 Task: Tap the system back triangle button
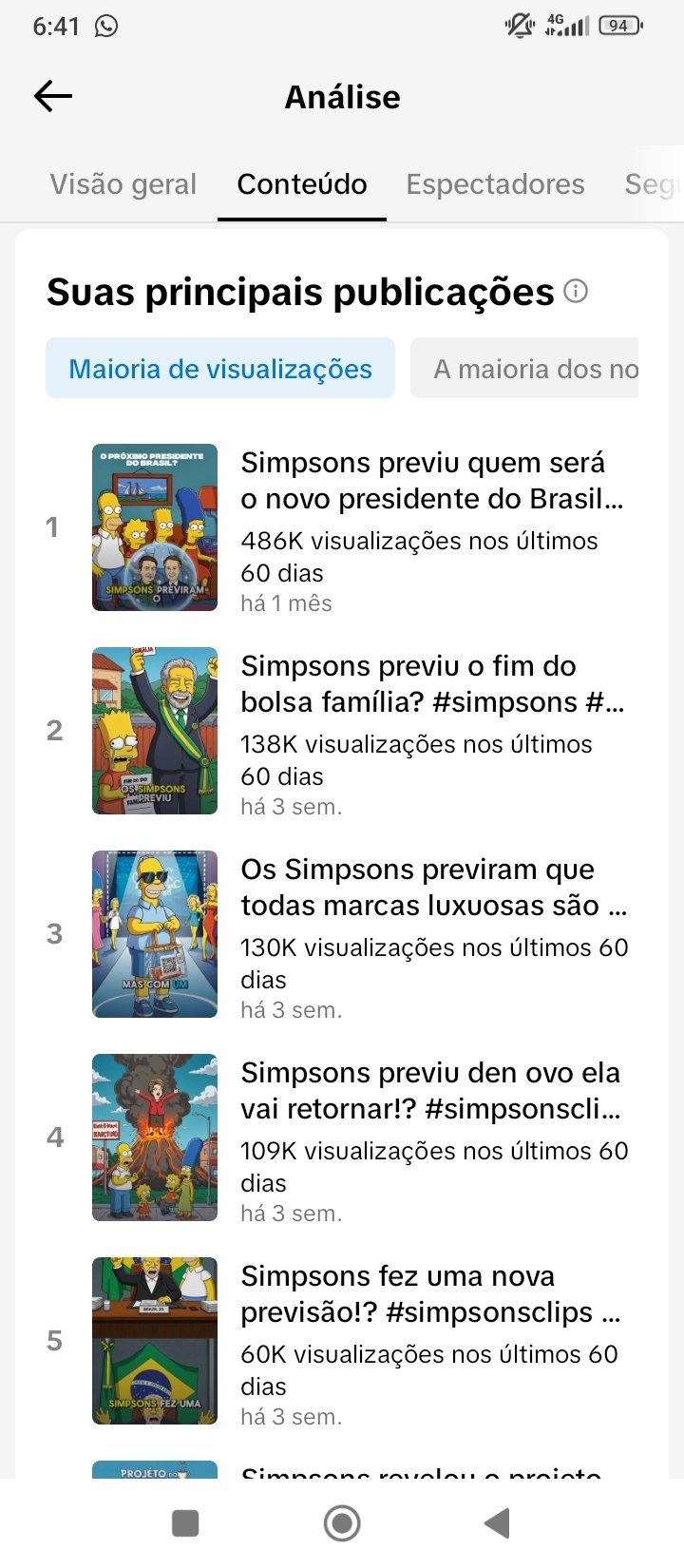point(498,1523)
